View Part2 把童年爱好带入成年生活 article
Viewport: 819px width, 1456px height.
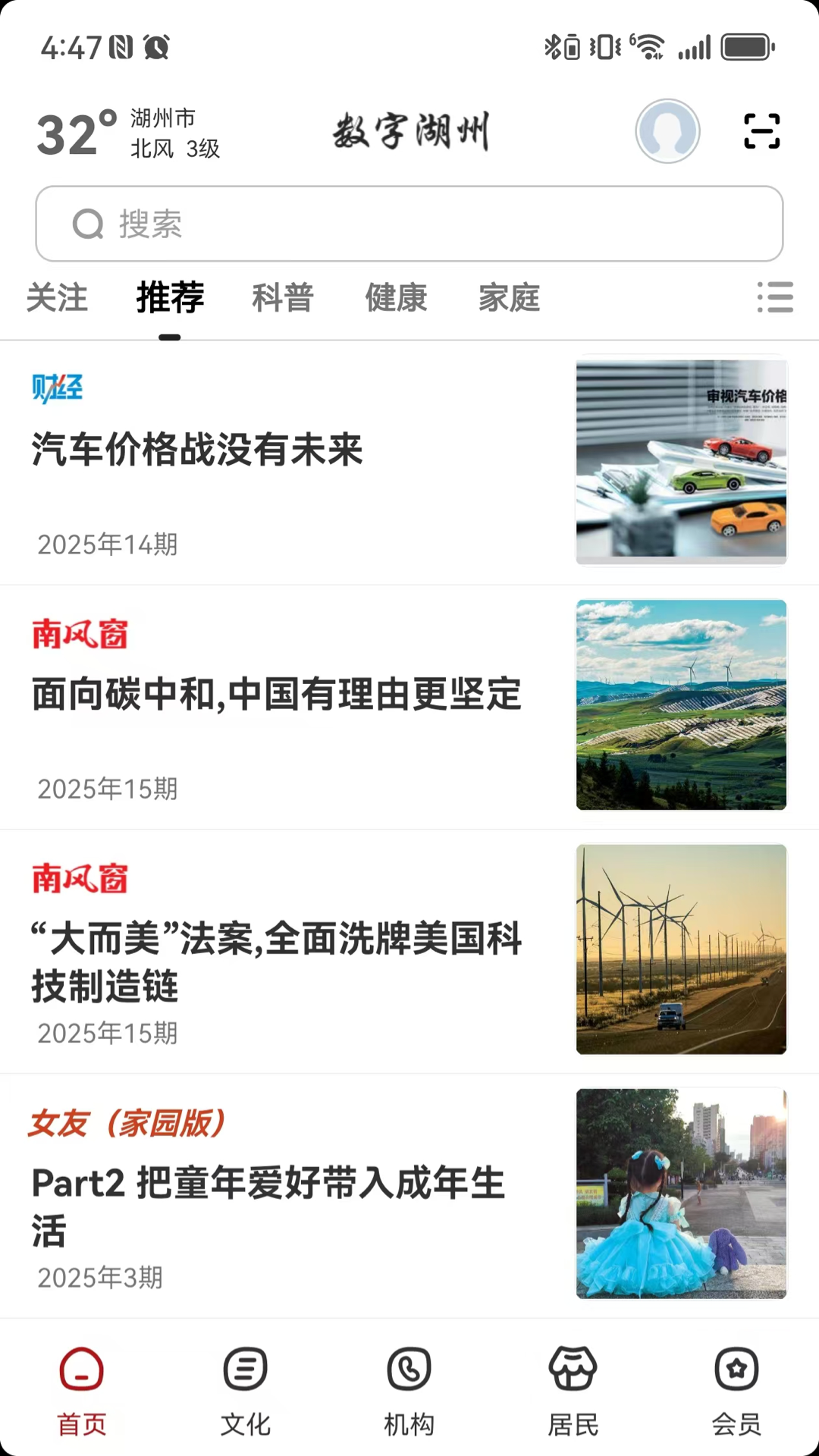269,1206
